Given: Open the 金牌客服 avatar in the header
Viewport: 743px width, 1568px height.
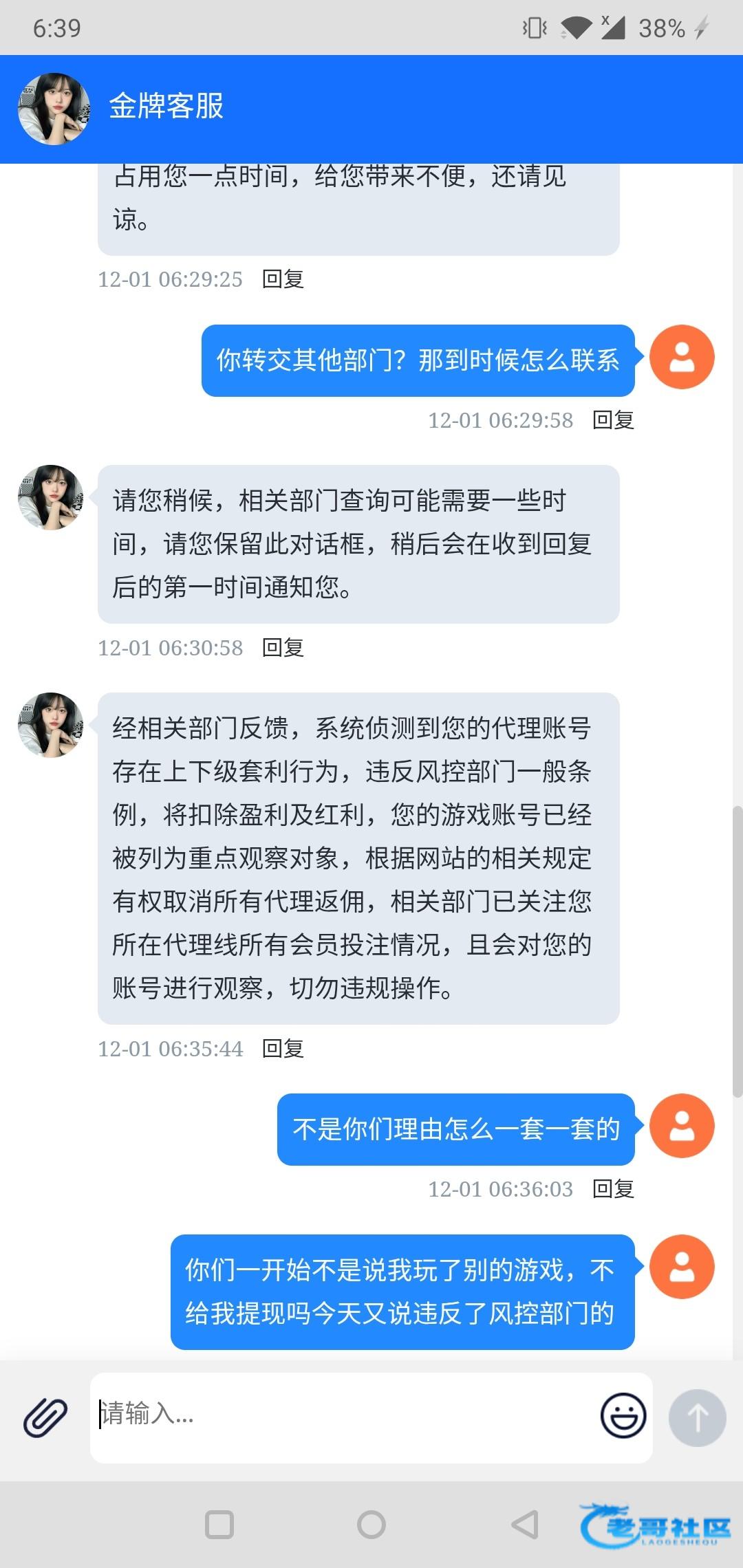Looking at the screenshot, I should (x=54, y=109).
